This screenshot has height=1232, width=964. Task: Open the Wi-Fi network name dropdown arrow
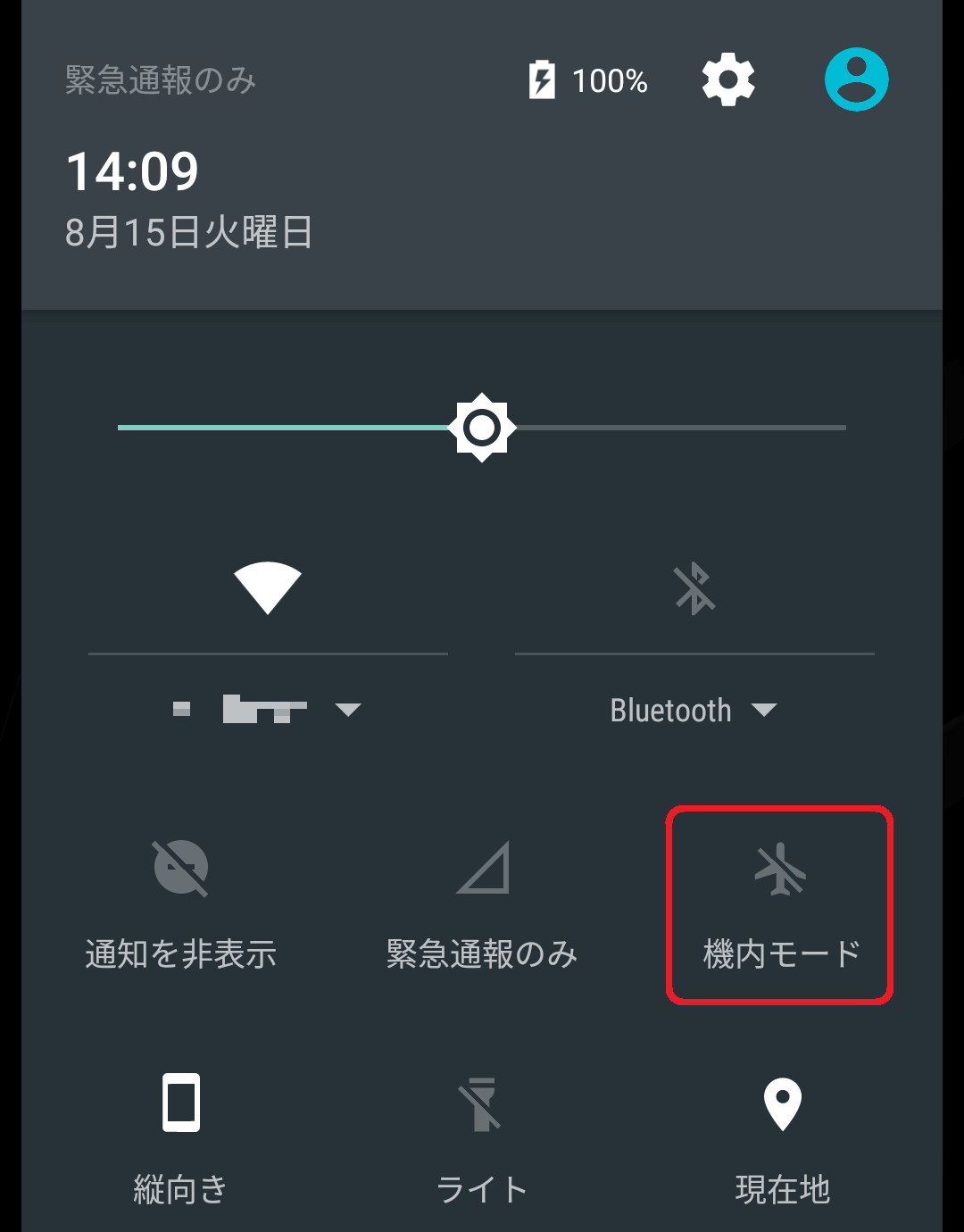coord(349,710)
